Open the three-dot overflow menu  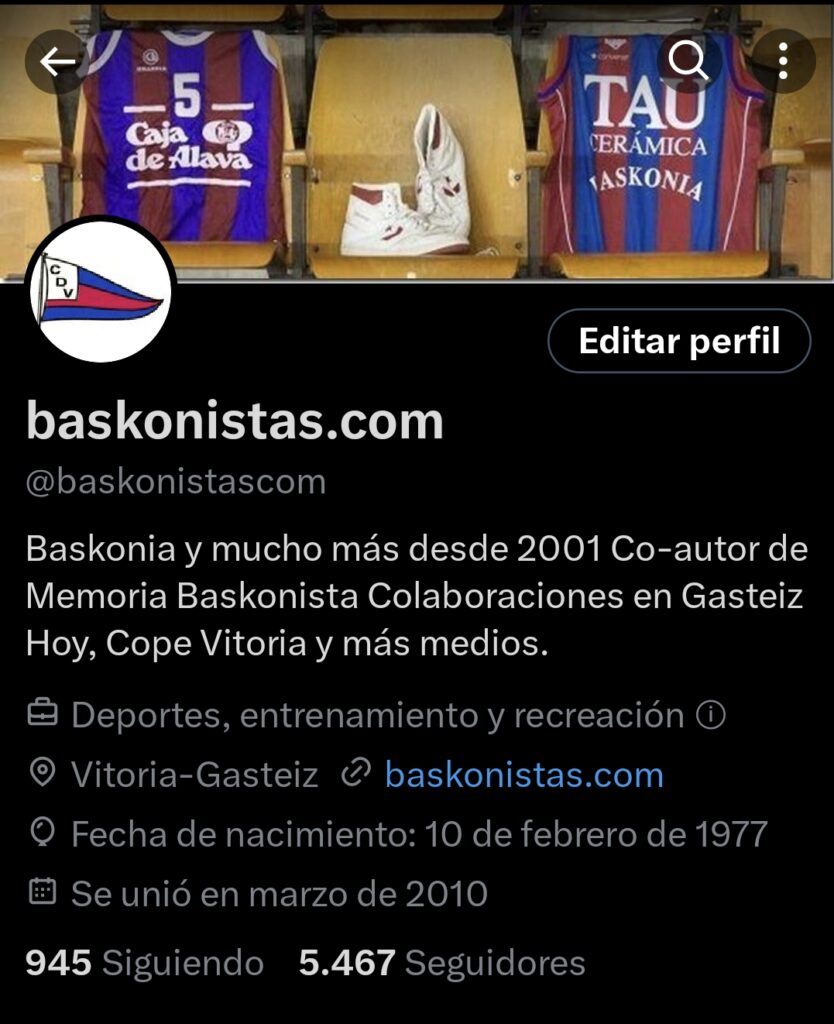[783, 62]
